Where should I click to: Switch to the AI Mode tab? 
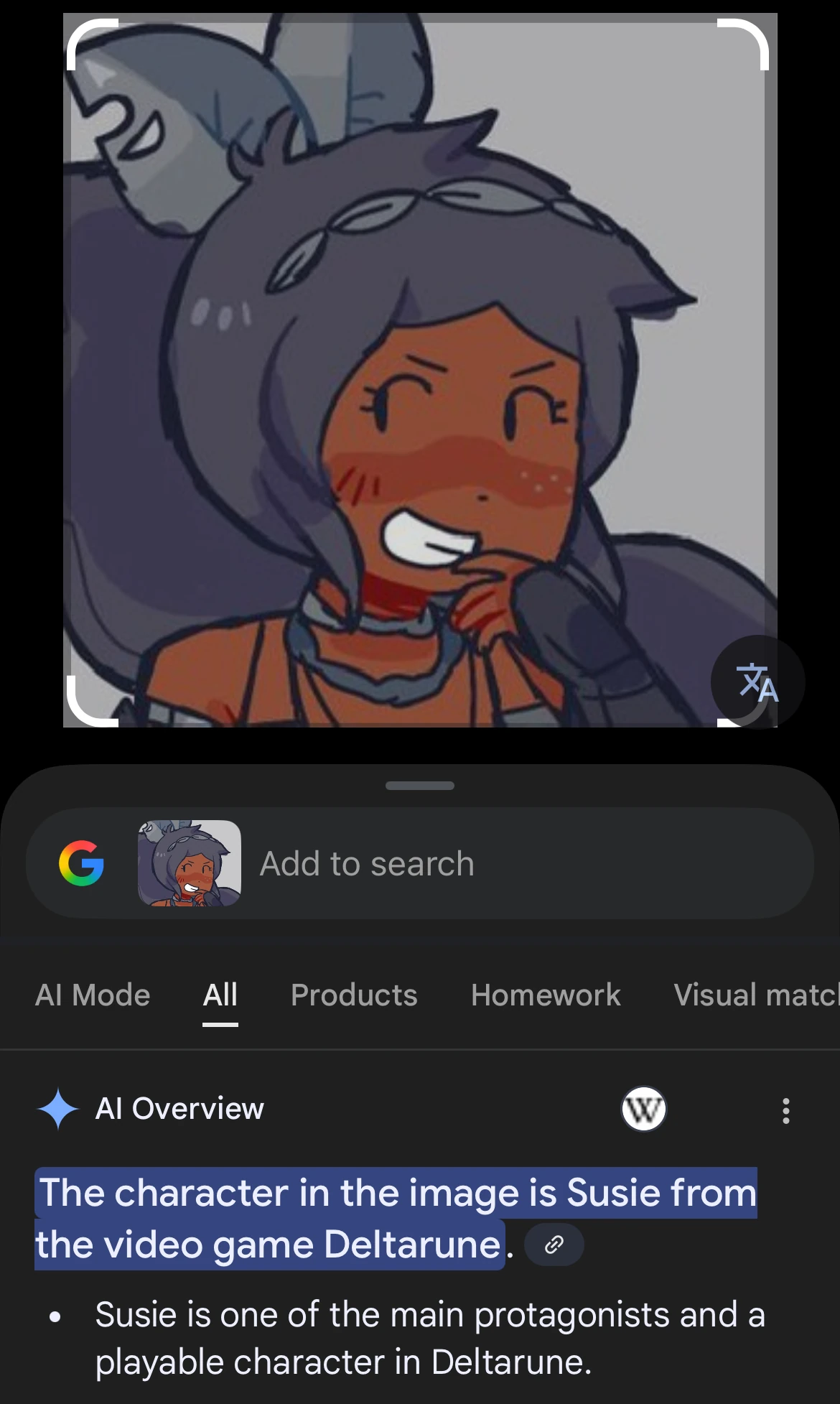click(x=93, y=995)
